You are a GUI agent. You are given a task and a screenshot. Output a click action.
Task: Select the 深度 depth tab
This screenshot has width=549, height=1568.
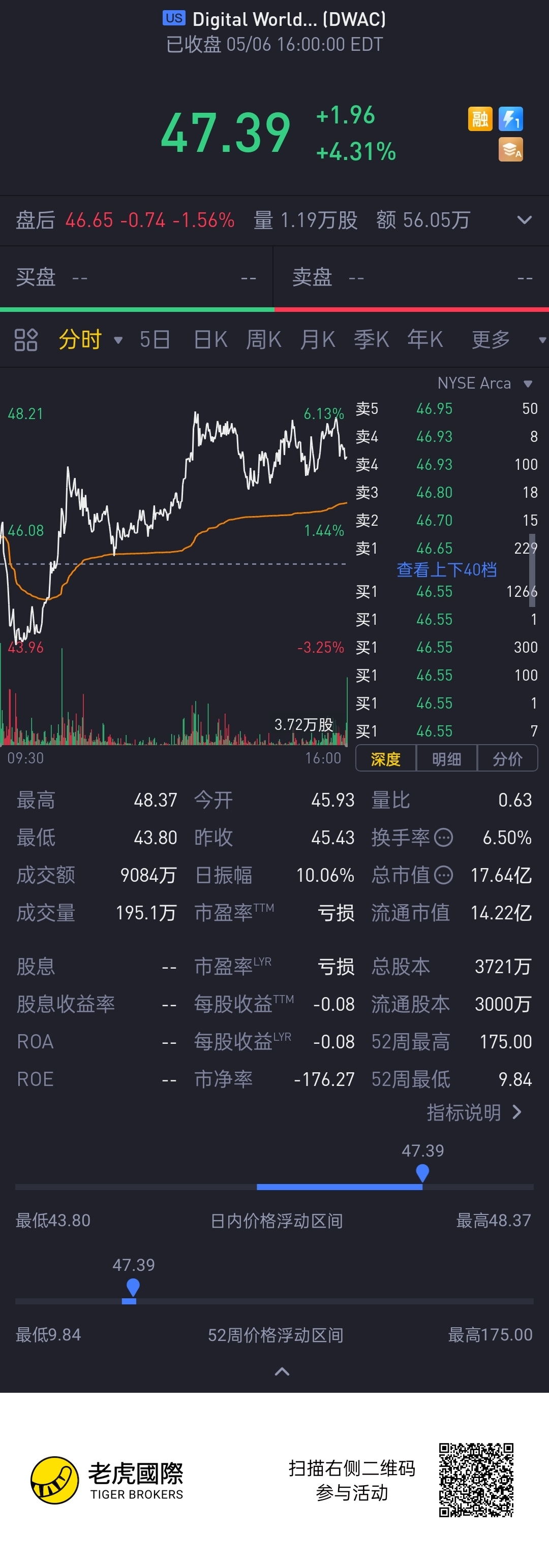click(x=386, y=759)
